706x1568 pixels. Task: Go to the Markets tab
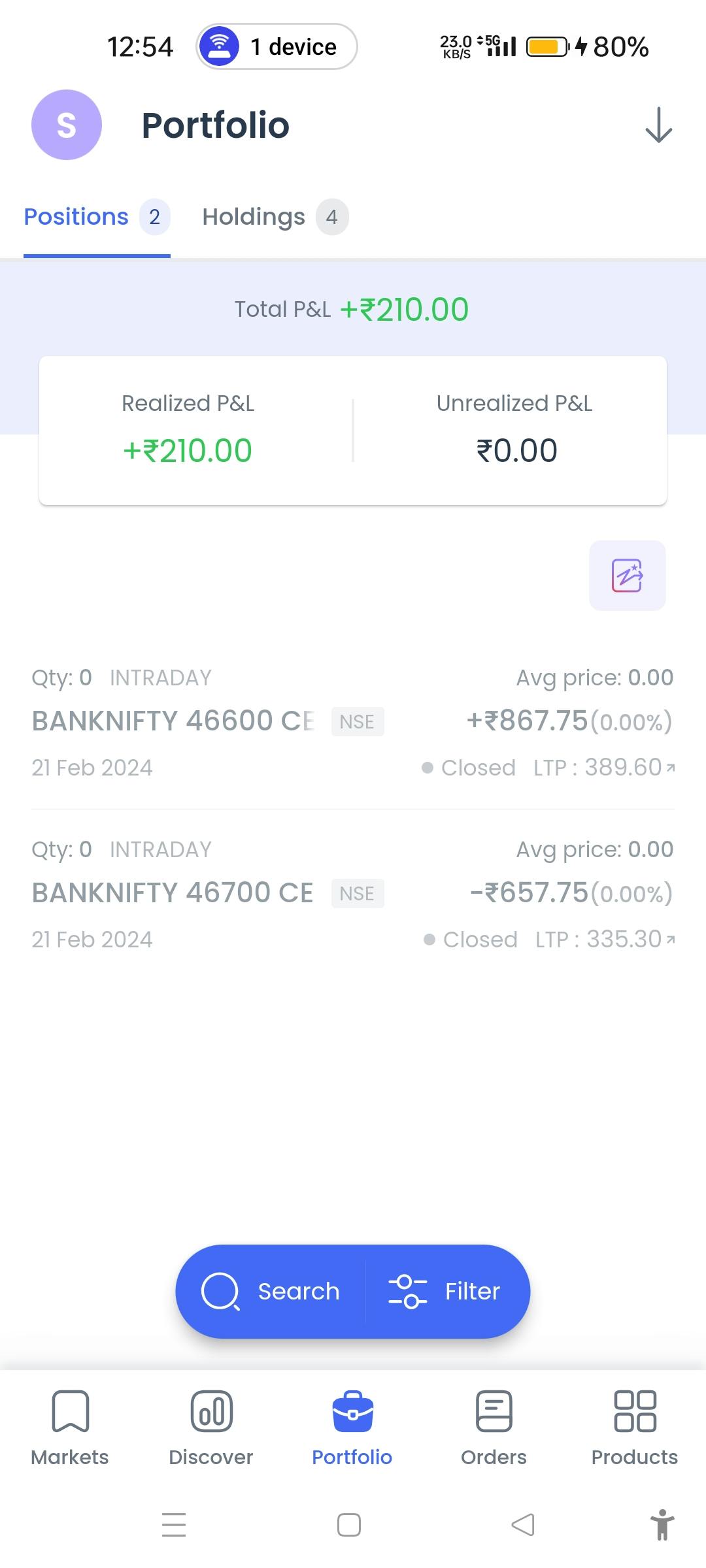tap(70, 1429)
